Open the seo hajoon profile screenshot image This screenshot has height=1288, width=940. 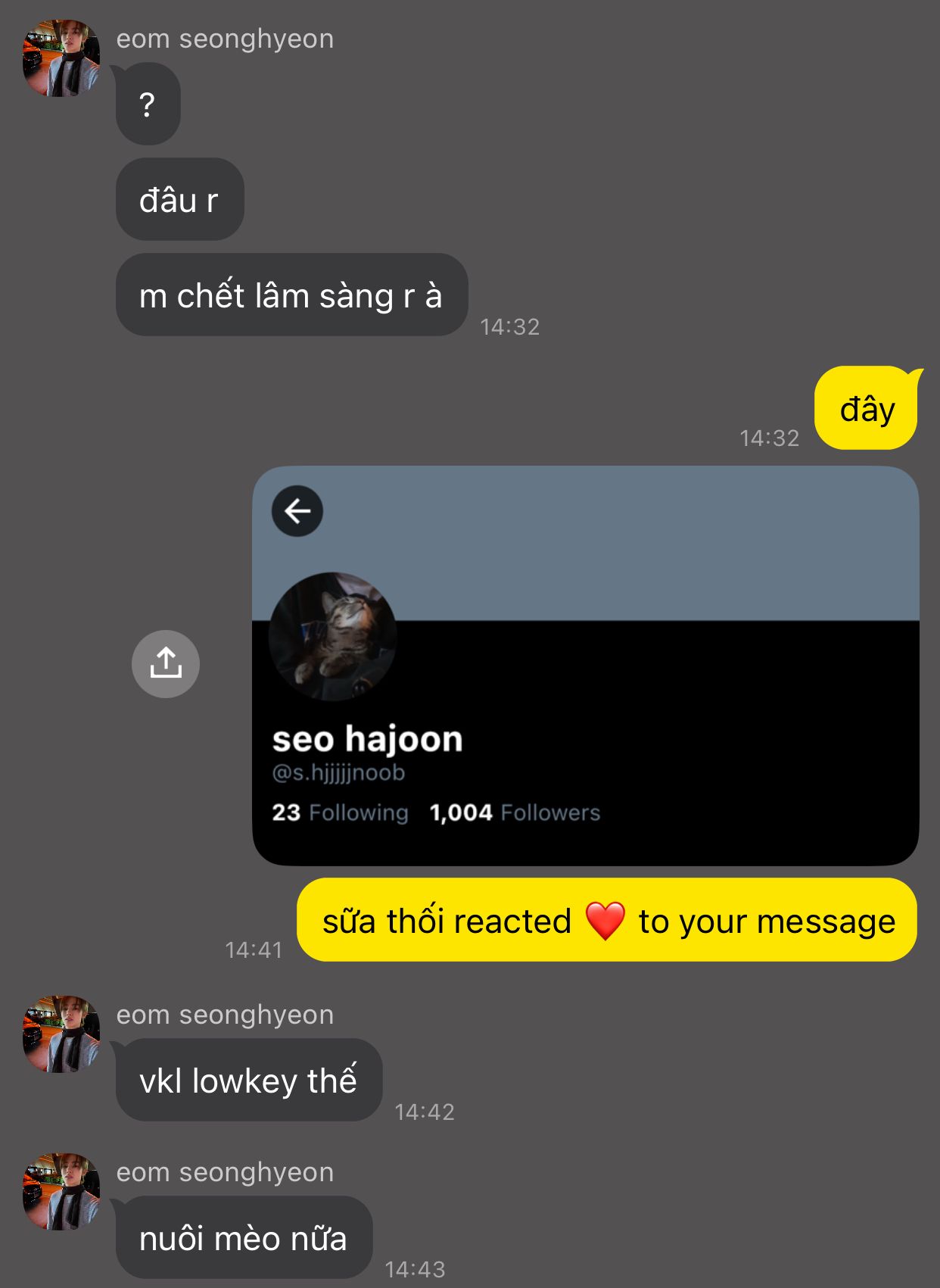coord(584,665)
